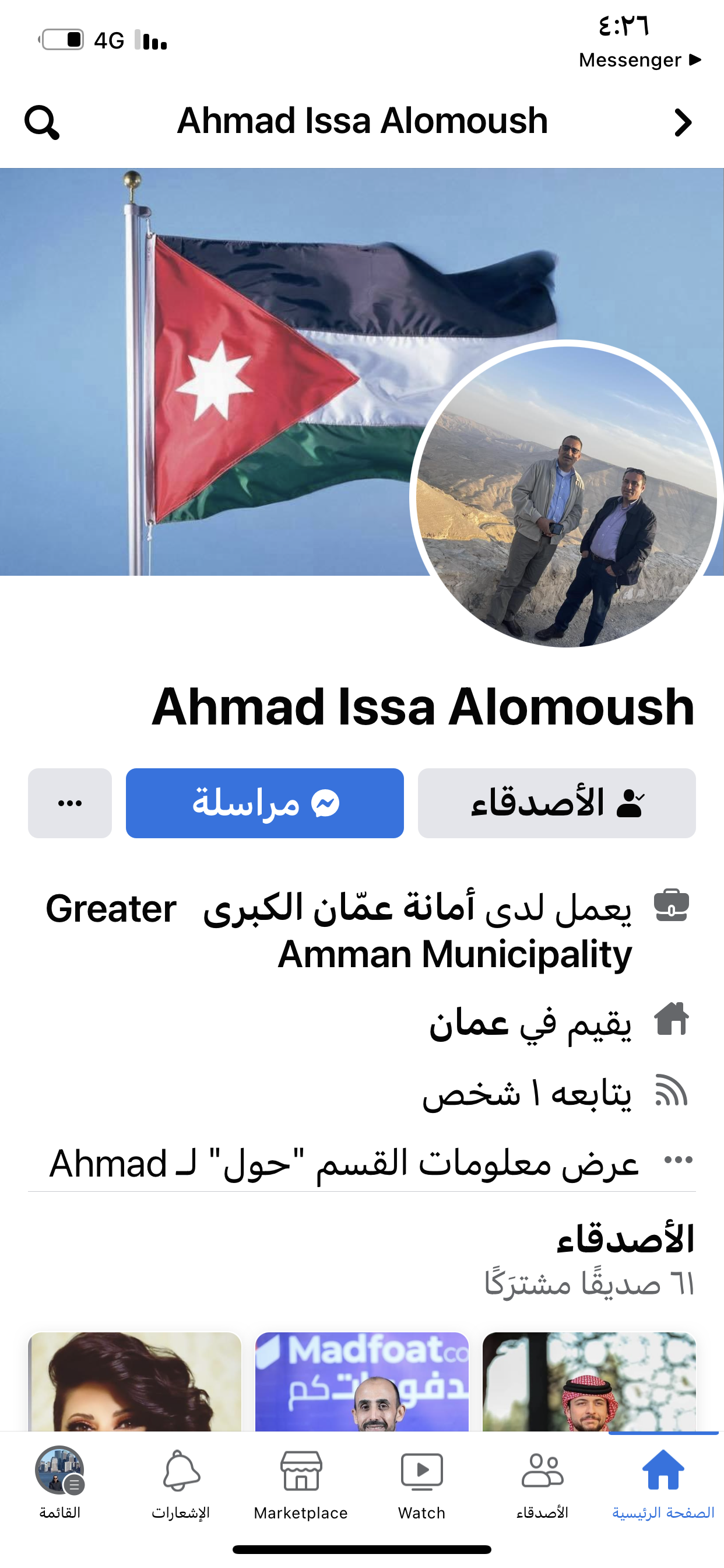Open the القائمة menu tab
Screen dimensions: 724x1568
point(59,1484)
